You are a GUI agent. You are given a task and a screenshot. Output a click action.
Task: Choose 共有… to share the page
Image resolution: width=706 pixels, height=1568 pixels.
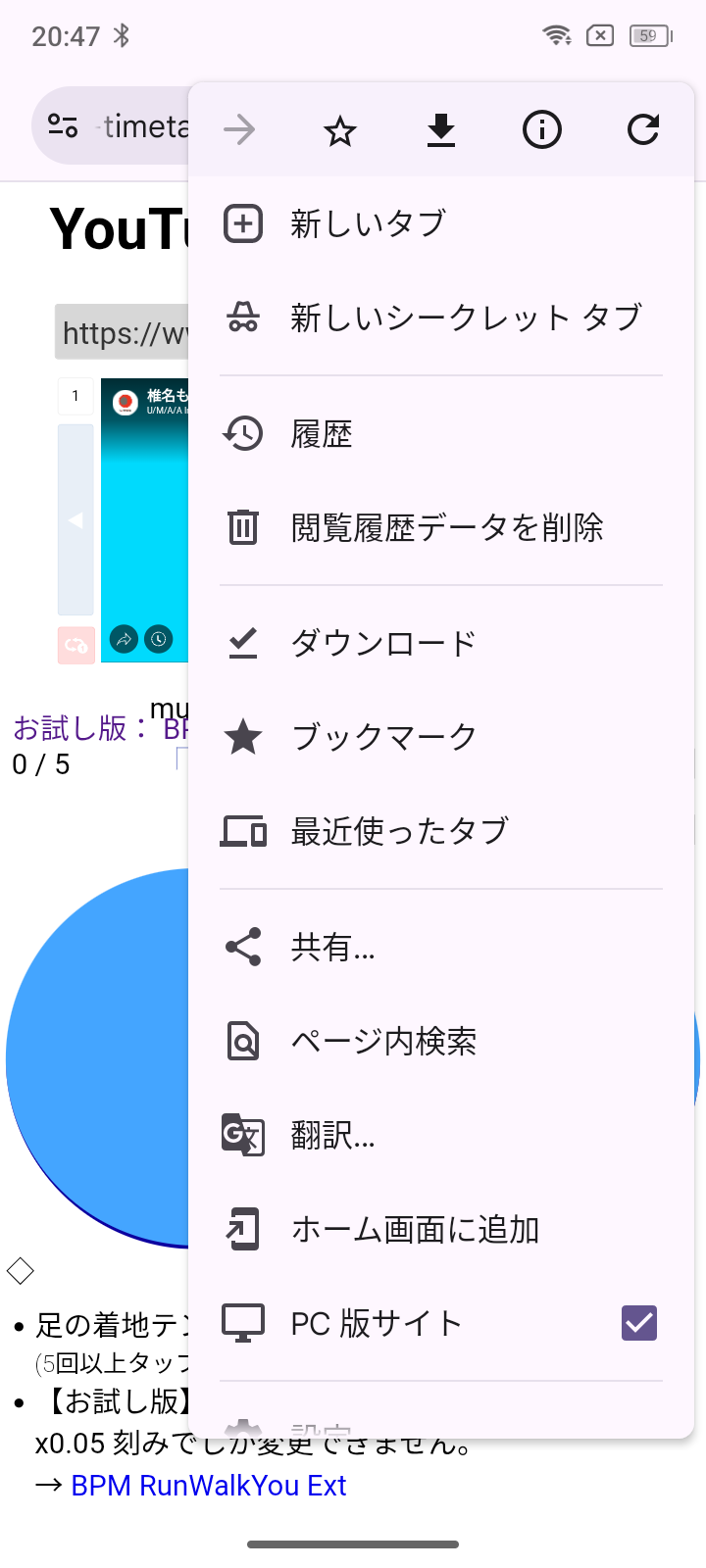pyautogui.click(x=332, y=947)
